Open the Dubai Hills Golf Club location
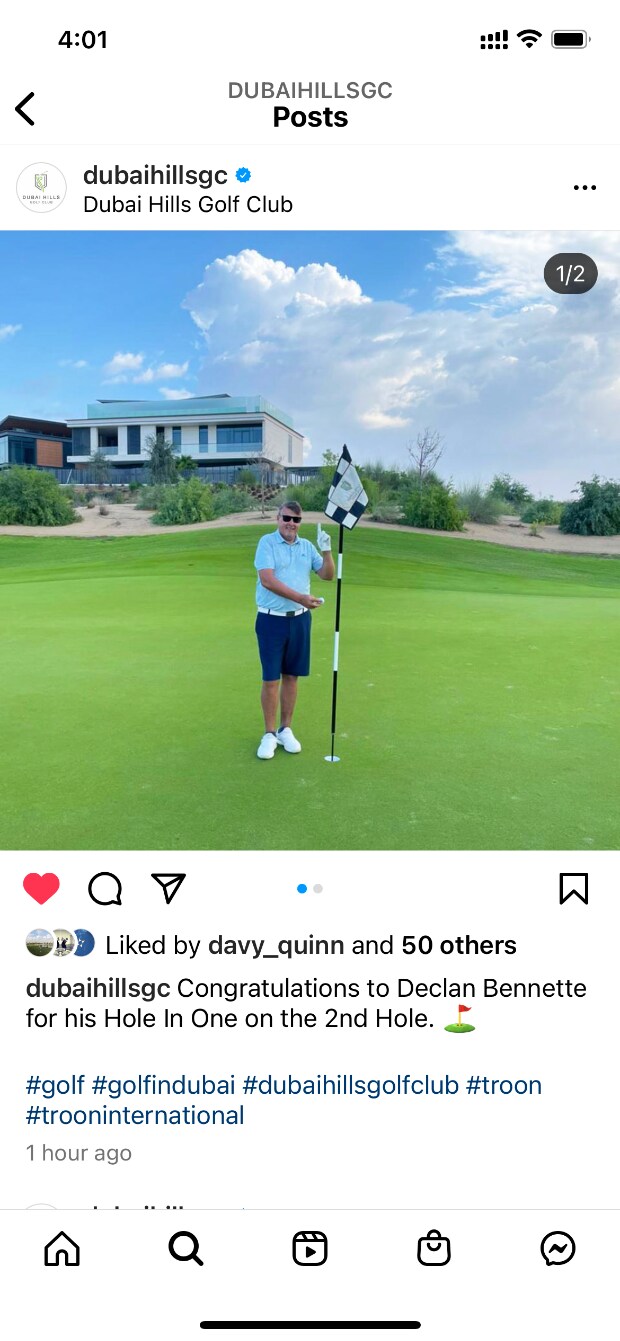The height and width of the screenshot is (1341, 620). click(188, 205)
